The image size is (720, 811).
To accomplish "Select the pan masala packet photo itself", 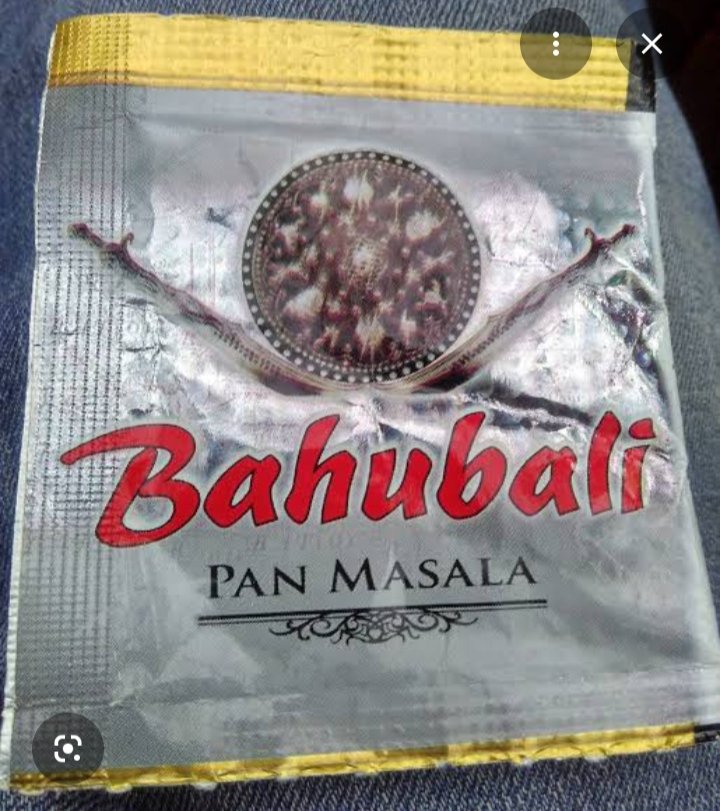I will tap(360, 420).
